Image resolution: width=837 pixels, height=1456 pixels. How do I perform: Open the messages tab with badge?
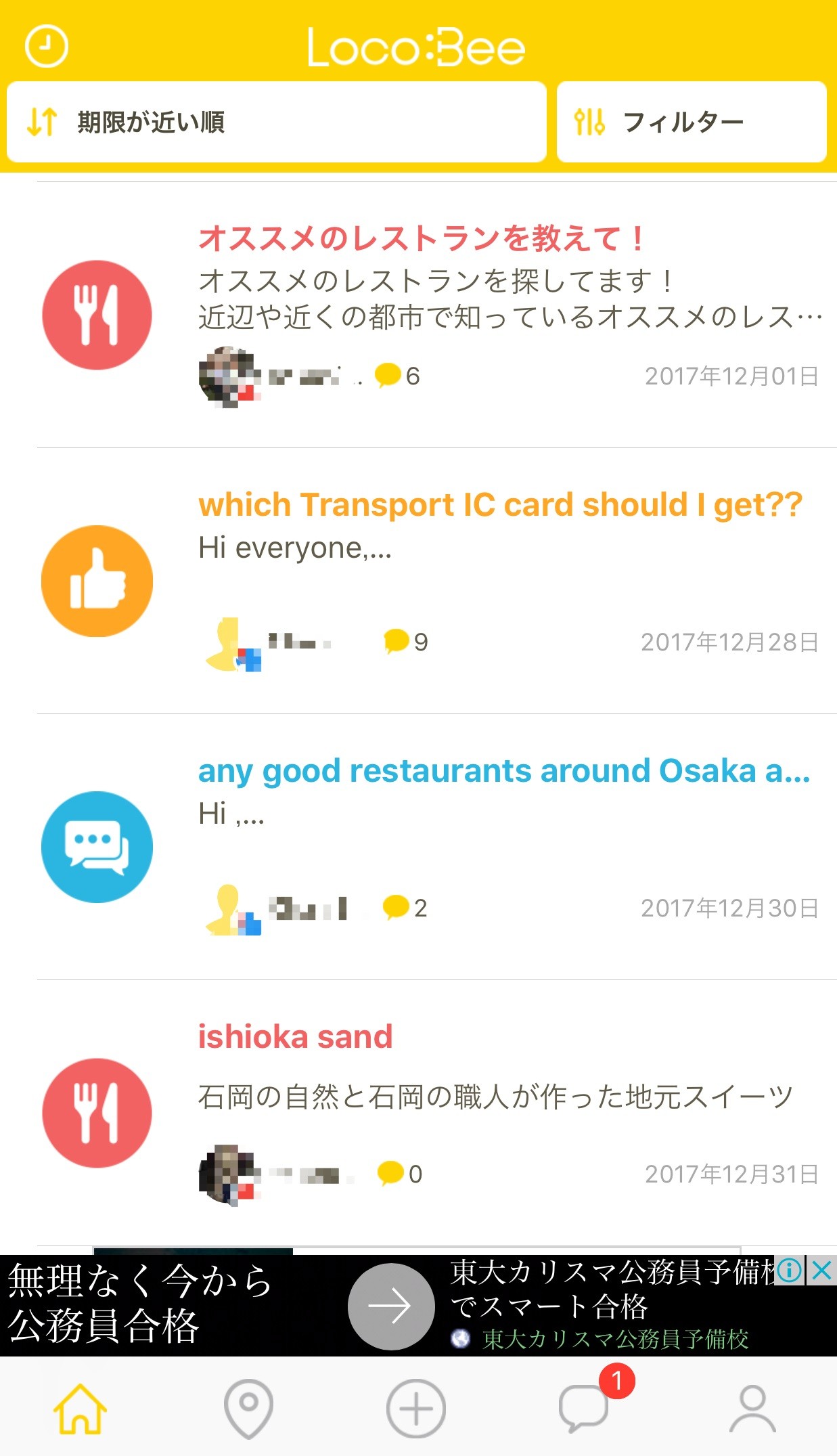click(583, 1409)
